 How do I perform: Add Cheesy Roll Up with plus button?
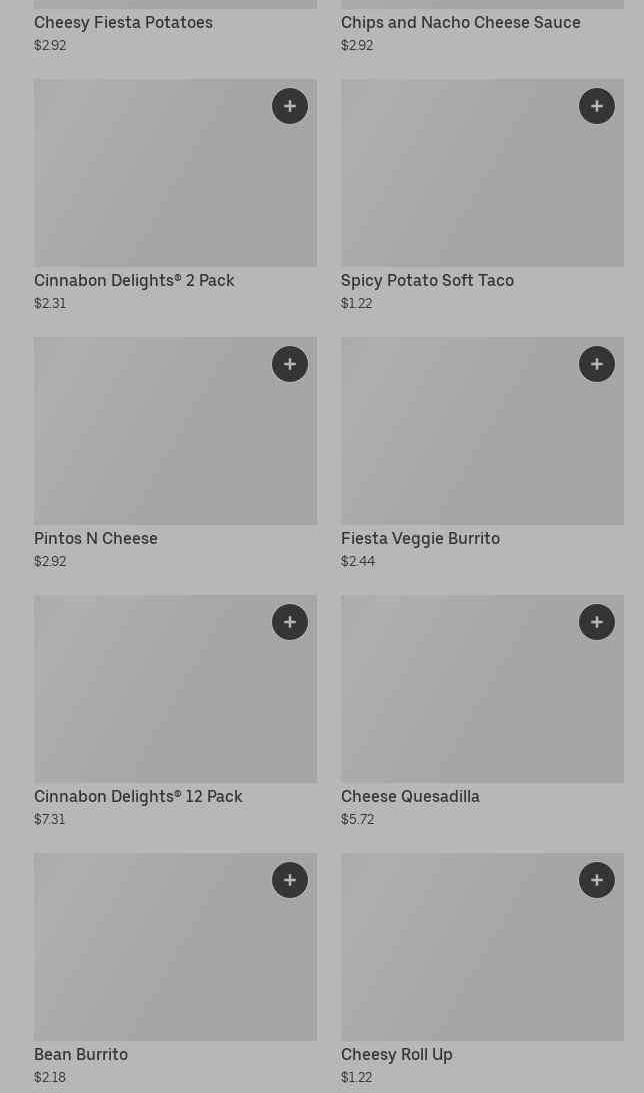pos(597,880)
